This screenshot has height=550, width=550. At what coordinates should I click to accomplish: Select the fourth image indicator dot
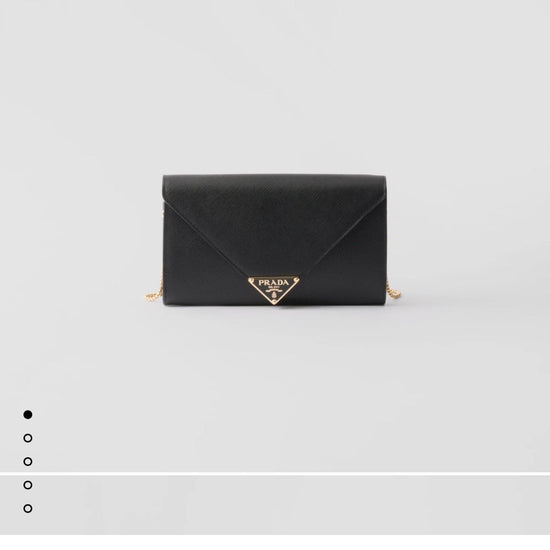(x=28, y=485)
